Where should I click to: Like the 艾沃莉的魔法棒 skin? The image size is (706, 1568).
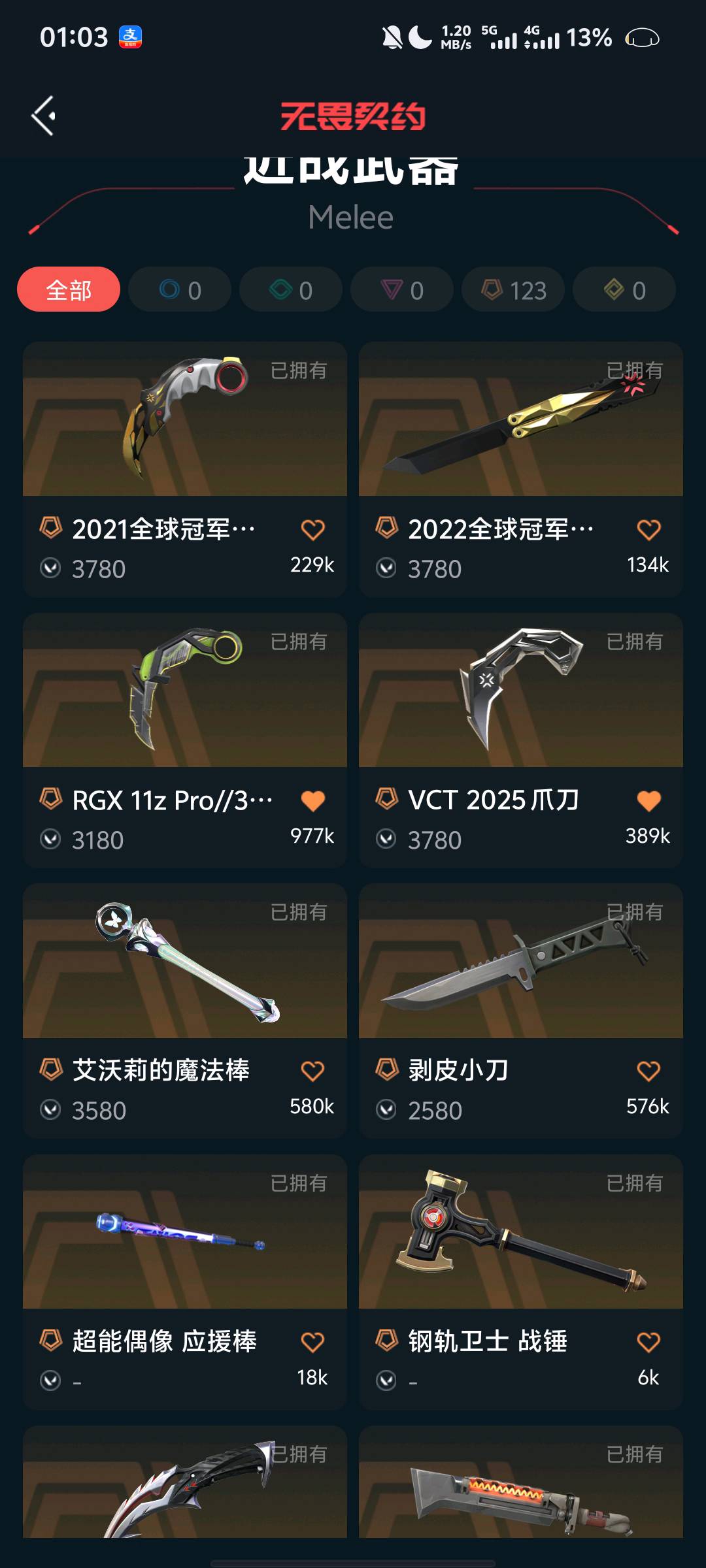coord(312,1071)
